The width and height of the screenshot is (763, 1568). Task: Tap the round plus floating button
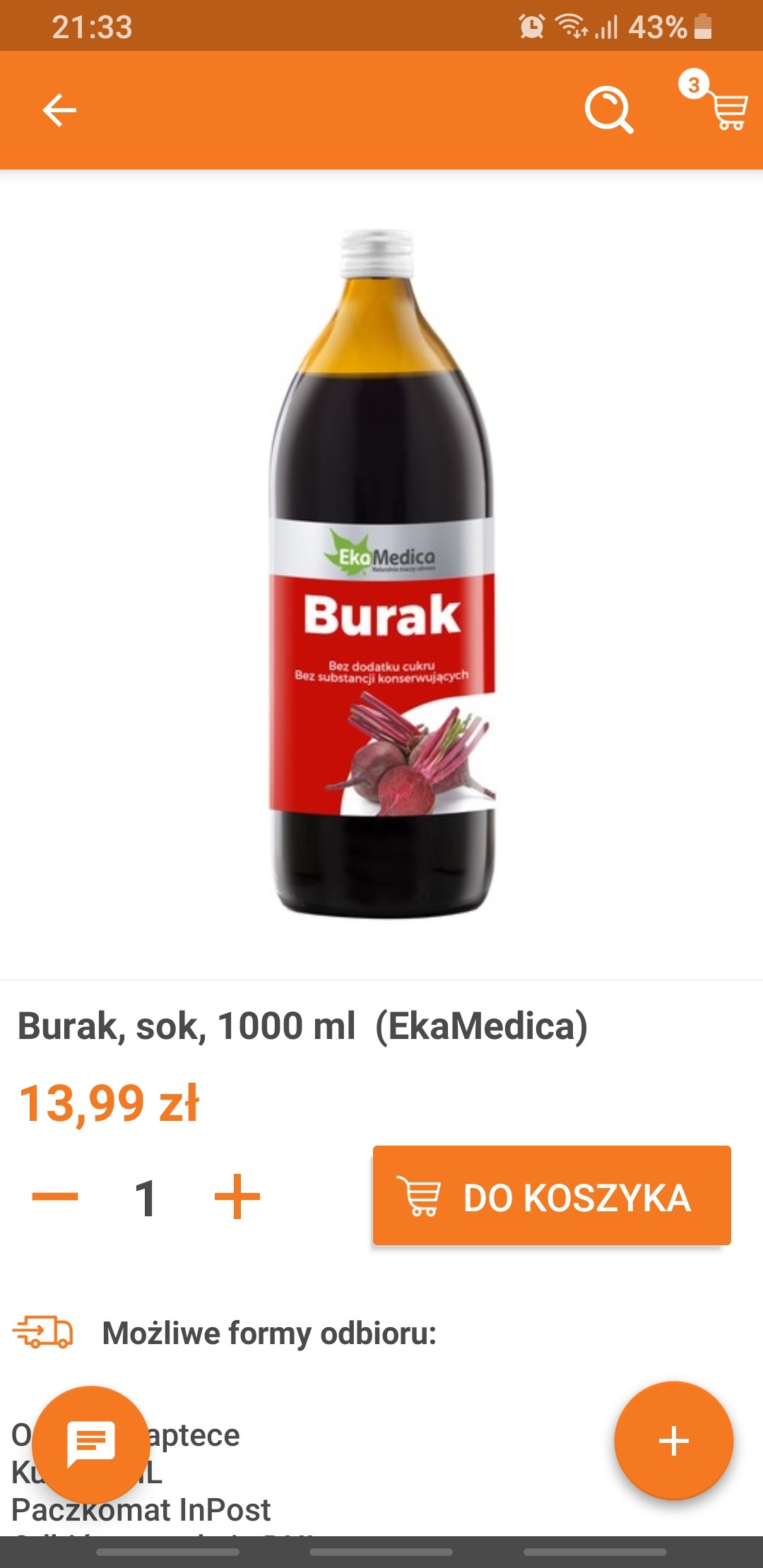[x=673, y=1441]
